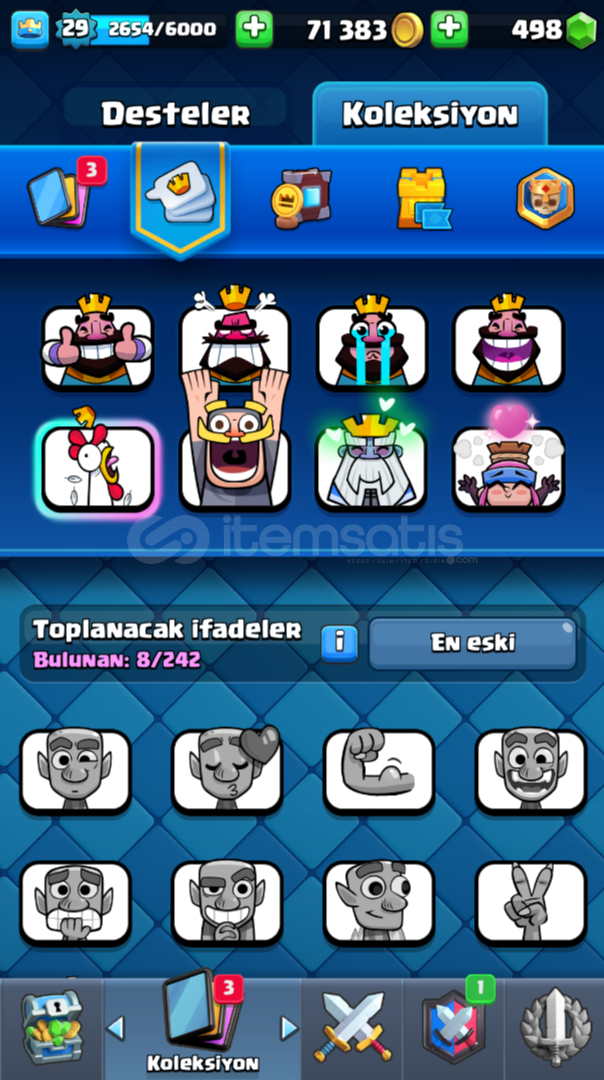Buy more gold with the plus button
Viewport: 604px width, 1080px height.
[x=449, y=29]
